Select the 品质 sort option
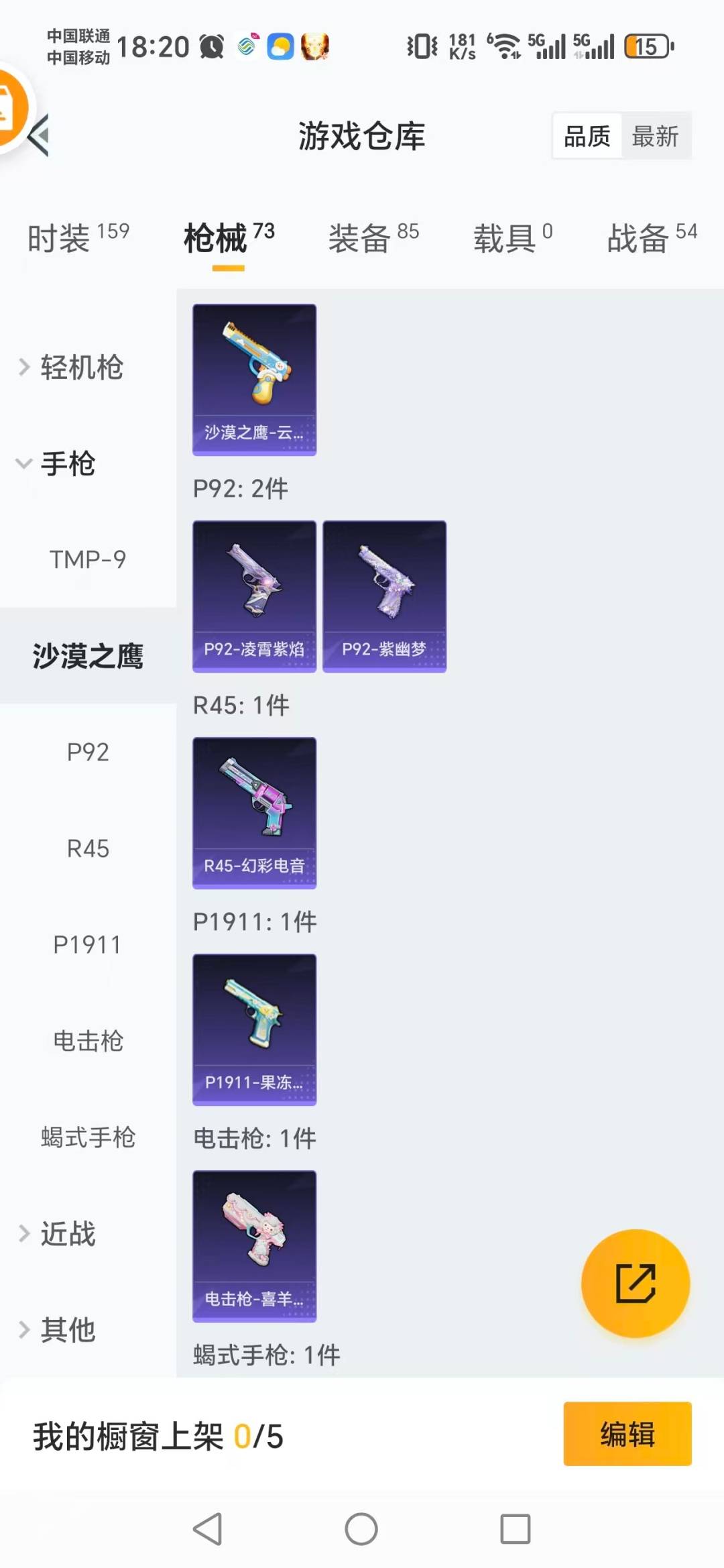Screen dimensions: 724x1568 point(586,135)
